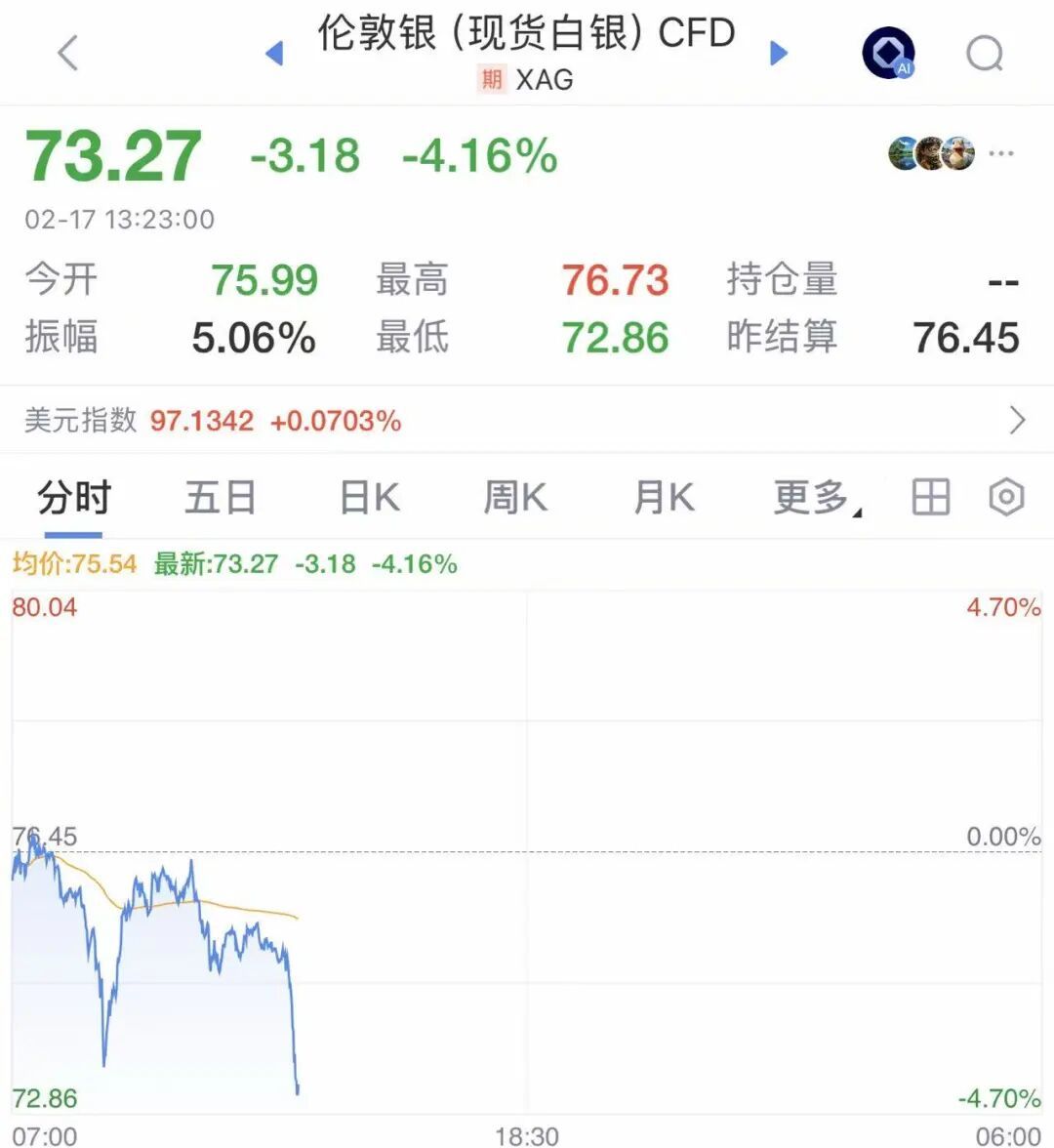Show the 月K chart

pyautogui.click(x=664, y=498)
